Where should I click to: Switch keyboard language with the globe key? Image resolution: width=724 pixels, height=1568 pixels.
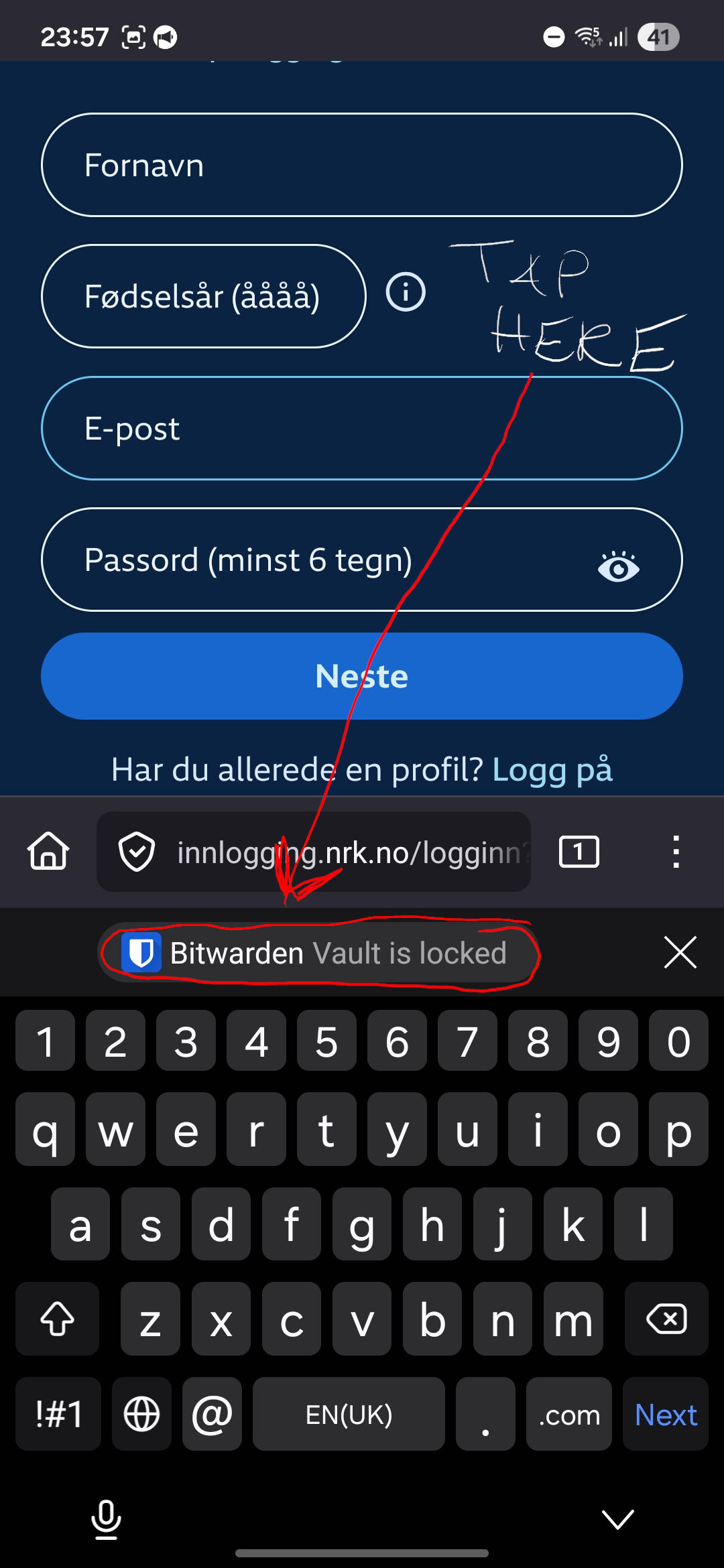pos(141,1414)
